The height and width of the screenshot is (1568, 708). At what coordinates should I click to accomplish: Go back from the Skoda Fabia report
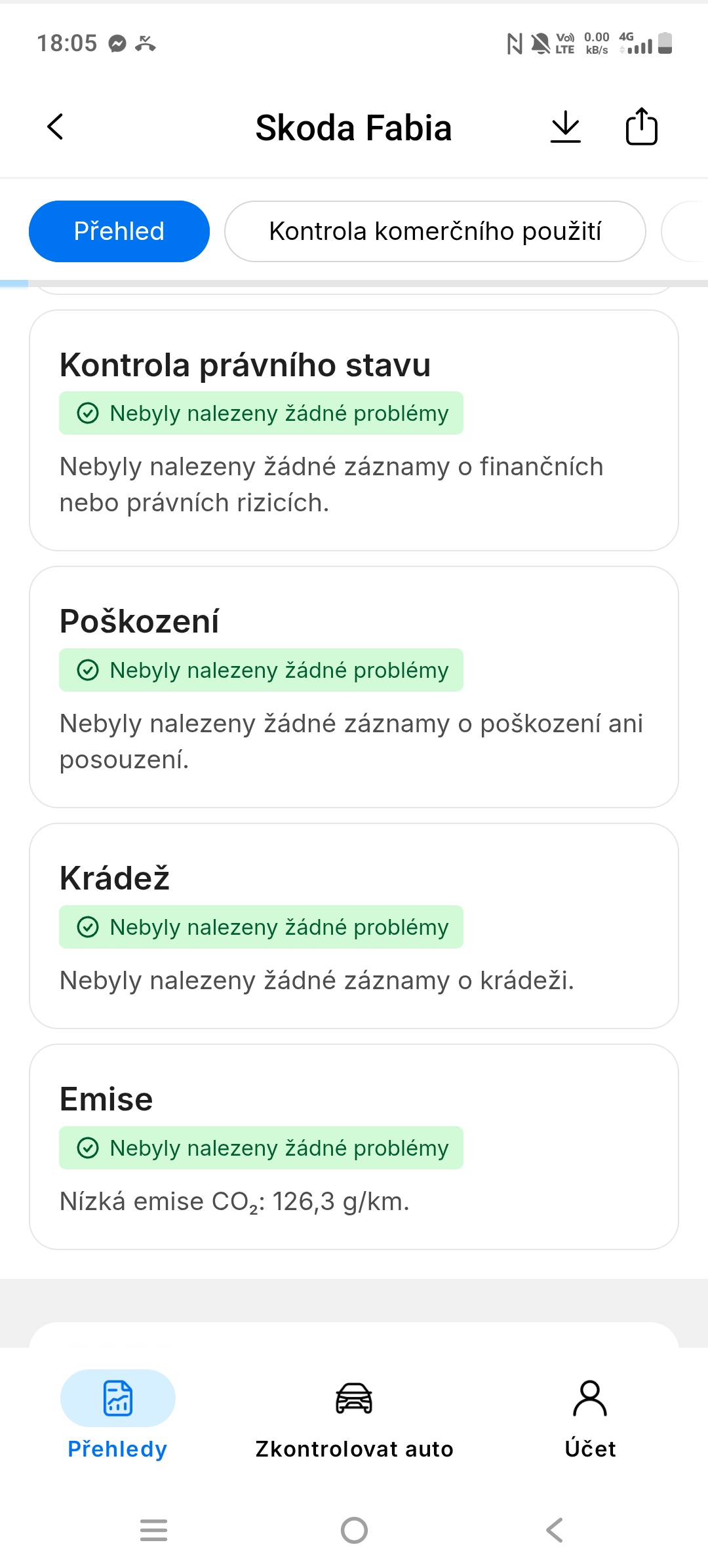[56, 127]
